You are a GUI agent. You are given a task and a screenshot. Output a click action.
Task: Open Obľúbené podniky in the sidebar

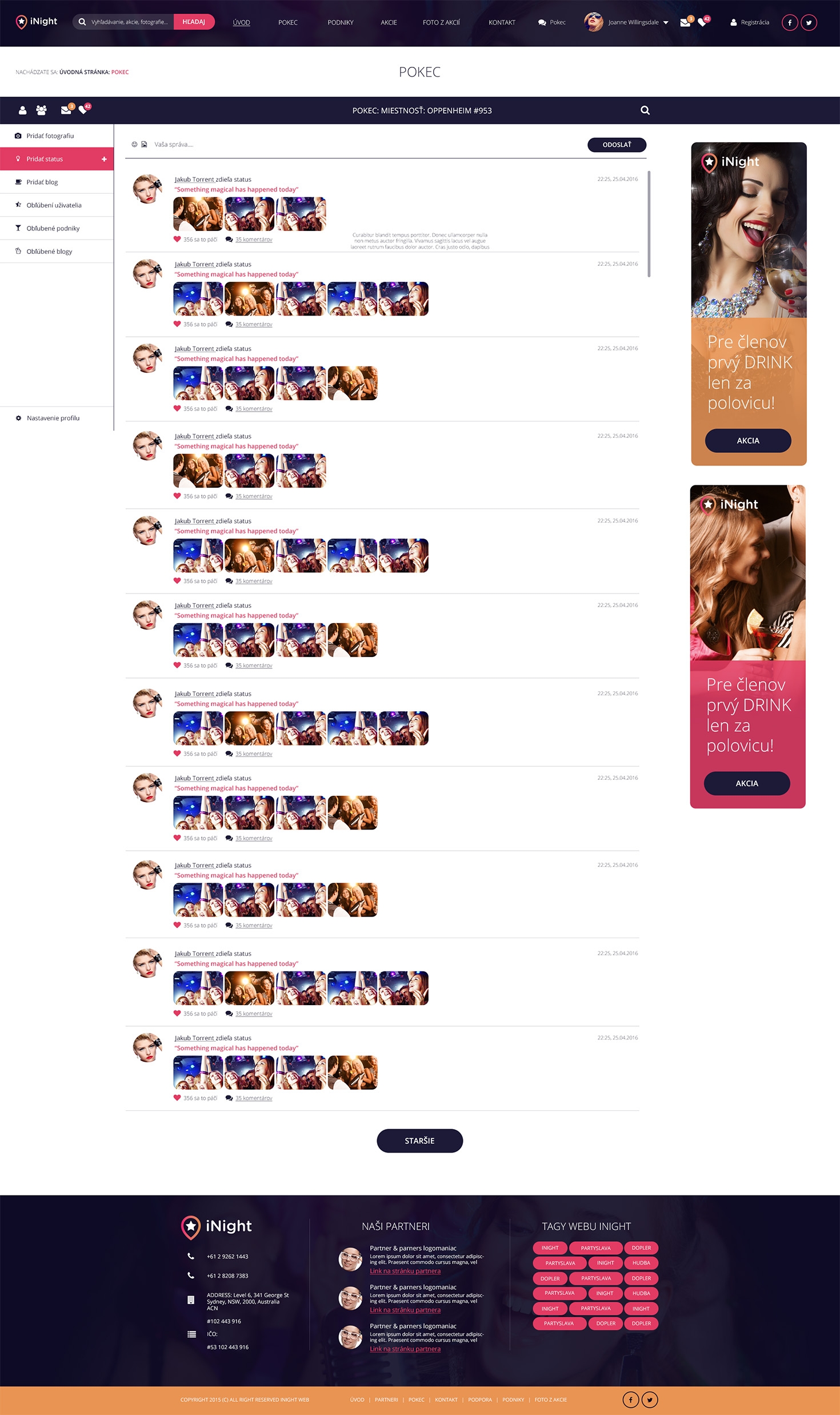click(53, 228)
